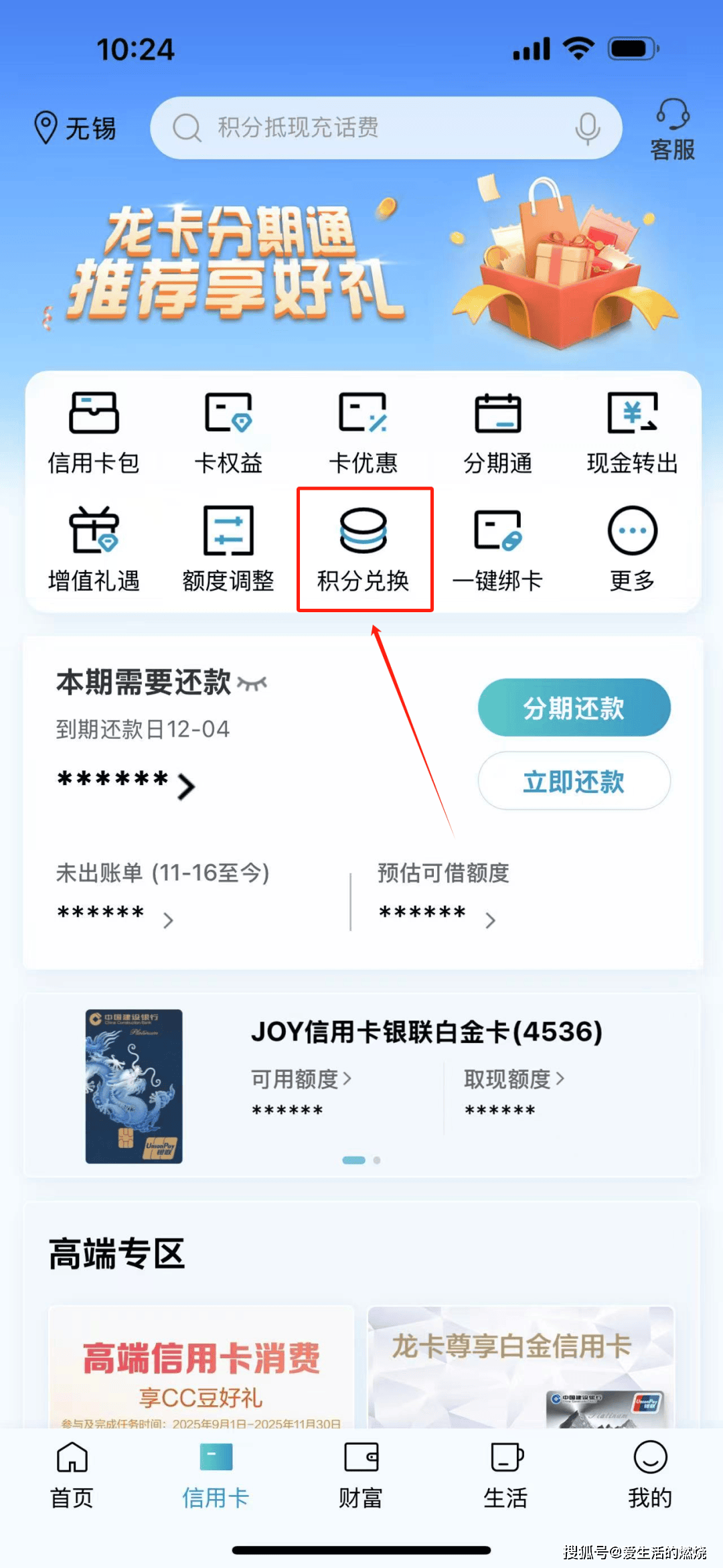723x1568 pixels.
Task: Open 卡权益
Action: [x=228, y=433]
